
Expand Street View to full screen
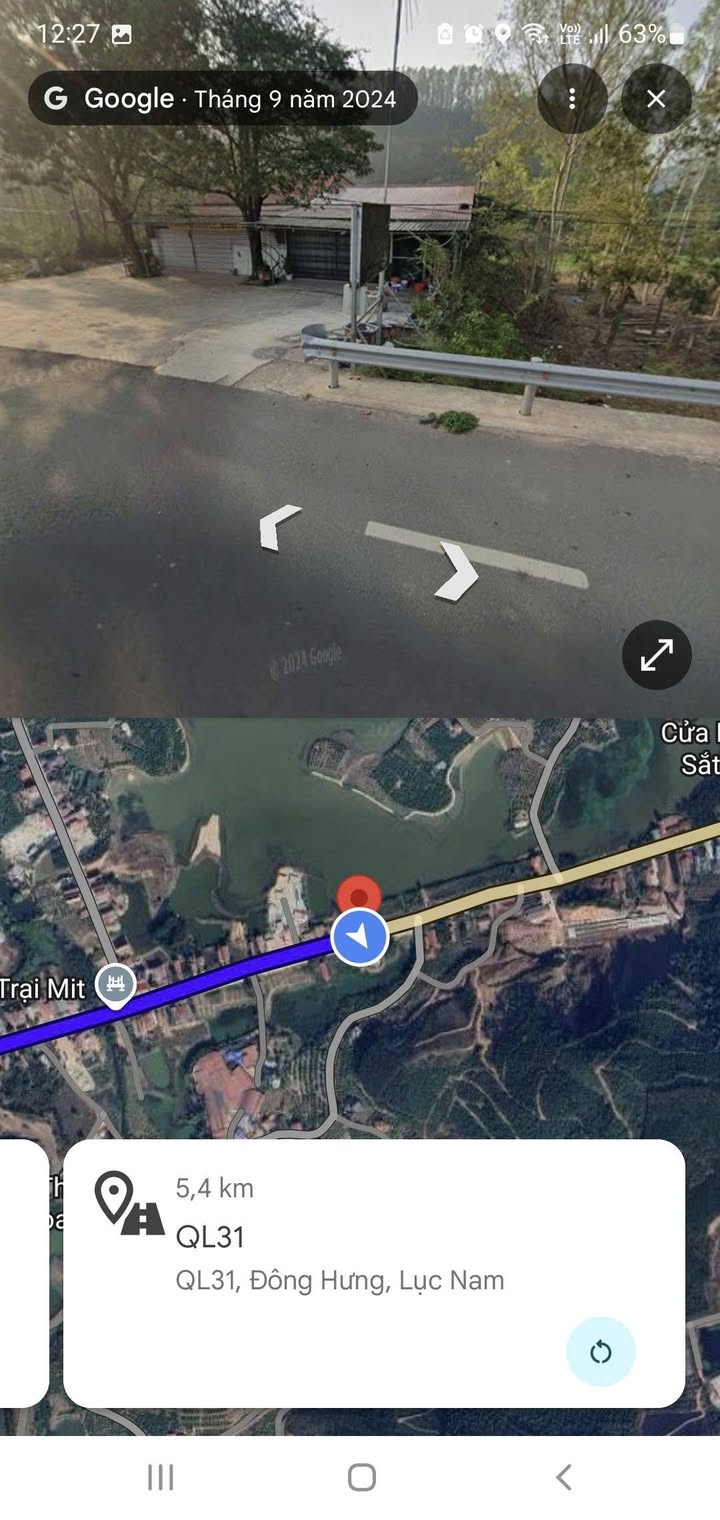tap(656, 655)
